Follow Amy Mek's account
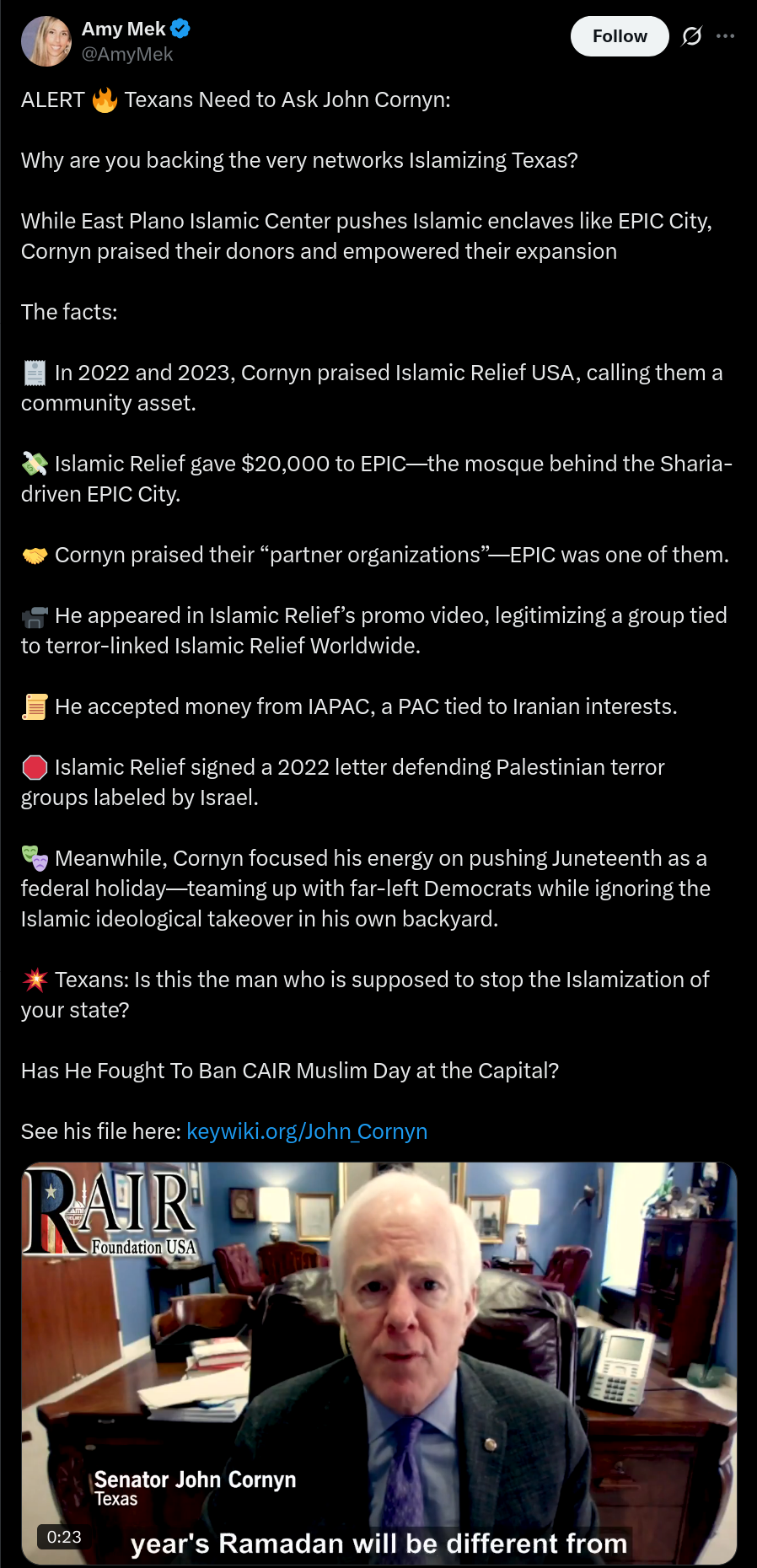Screen dimensions: 757x1568 coord(620,36)
